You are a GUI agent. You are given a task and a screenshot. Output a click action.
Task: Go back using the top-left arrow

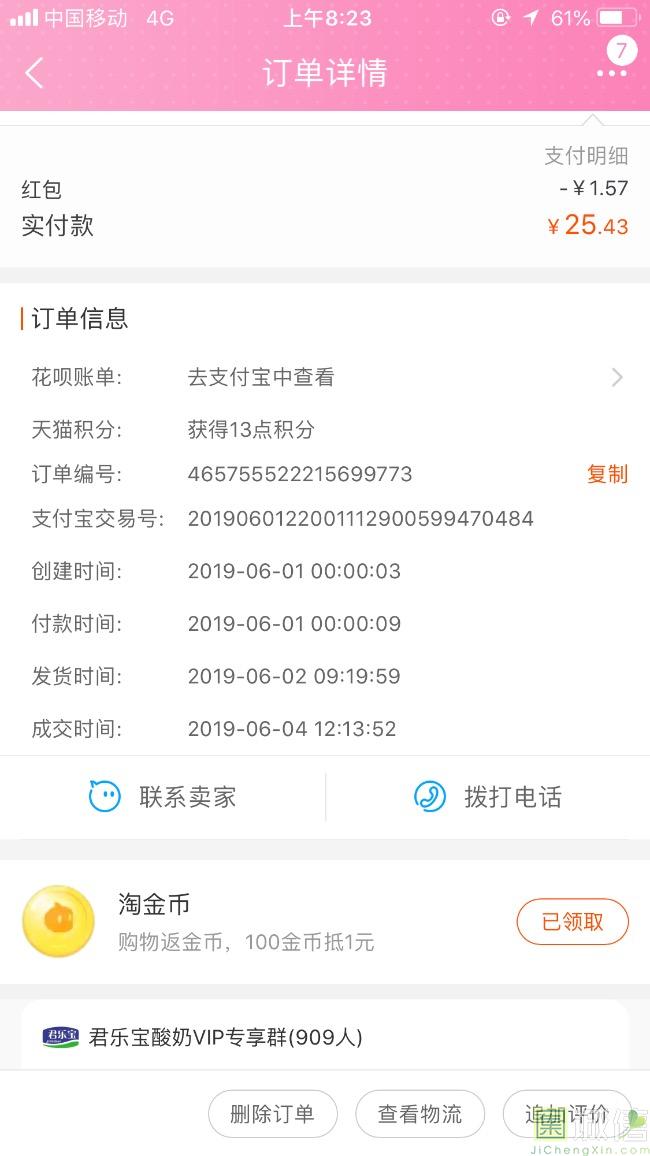click(x=34, y=73)
